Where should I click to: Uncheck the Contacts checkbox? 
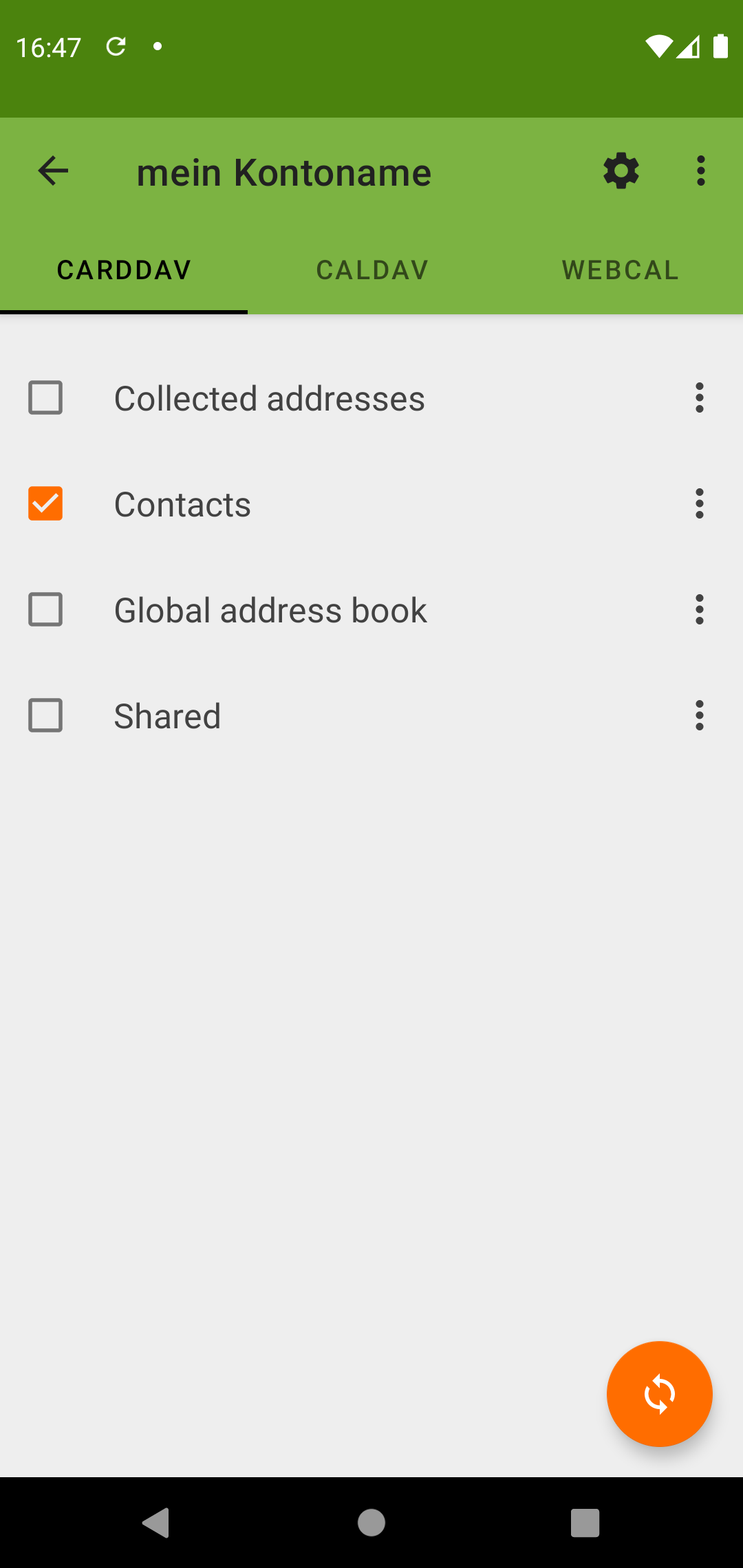45,503
